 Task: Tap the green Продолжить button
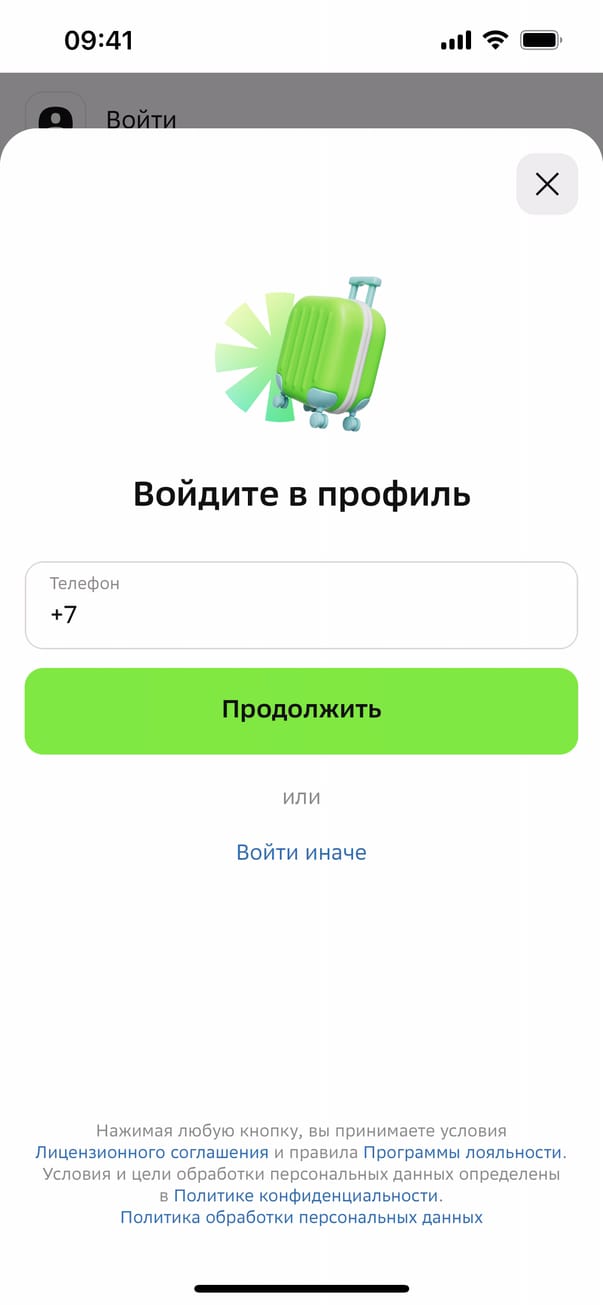[x=301, y=710]
